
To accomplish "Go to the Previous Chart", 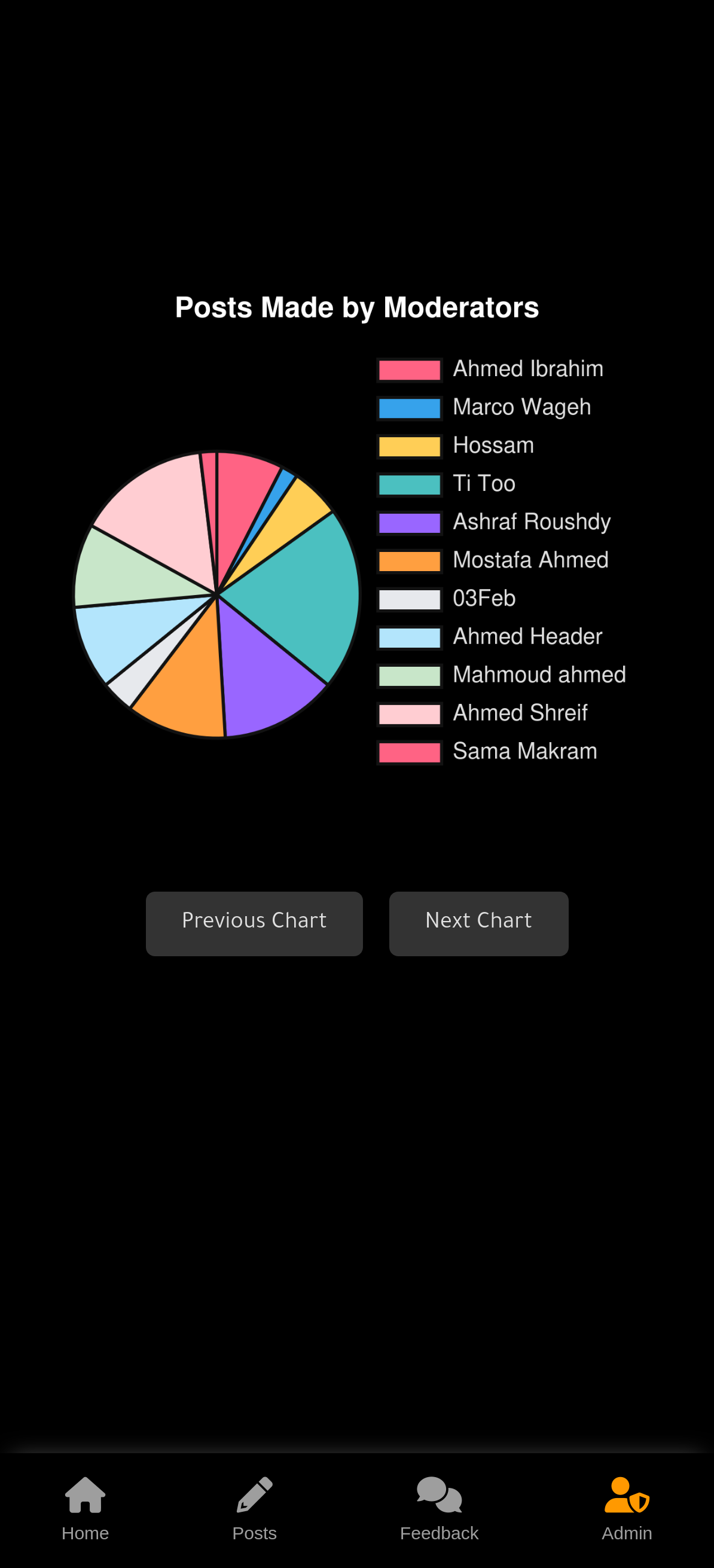I will 254,923.
